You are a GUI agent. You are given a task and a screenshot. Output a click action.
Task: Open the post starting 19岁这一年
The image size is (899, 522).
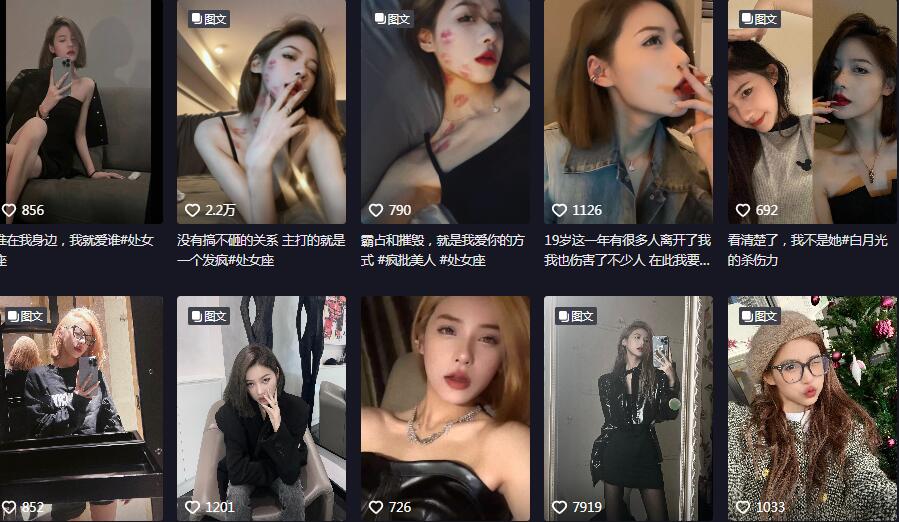click(x=628, y=110)
